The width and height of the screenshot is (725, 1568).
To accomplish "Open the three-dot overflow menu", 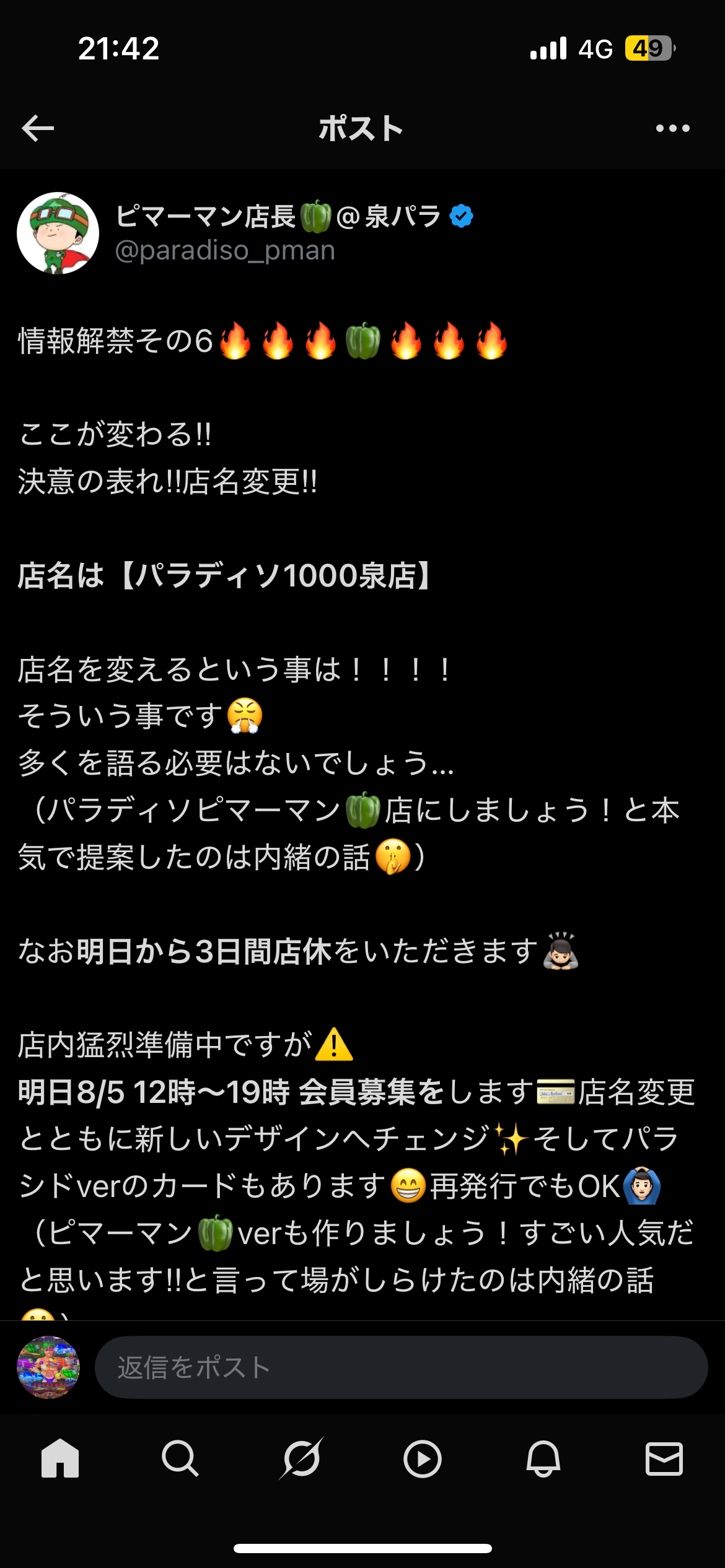I will 672,128.
